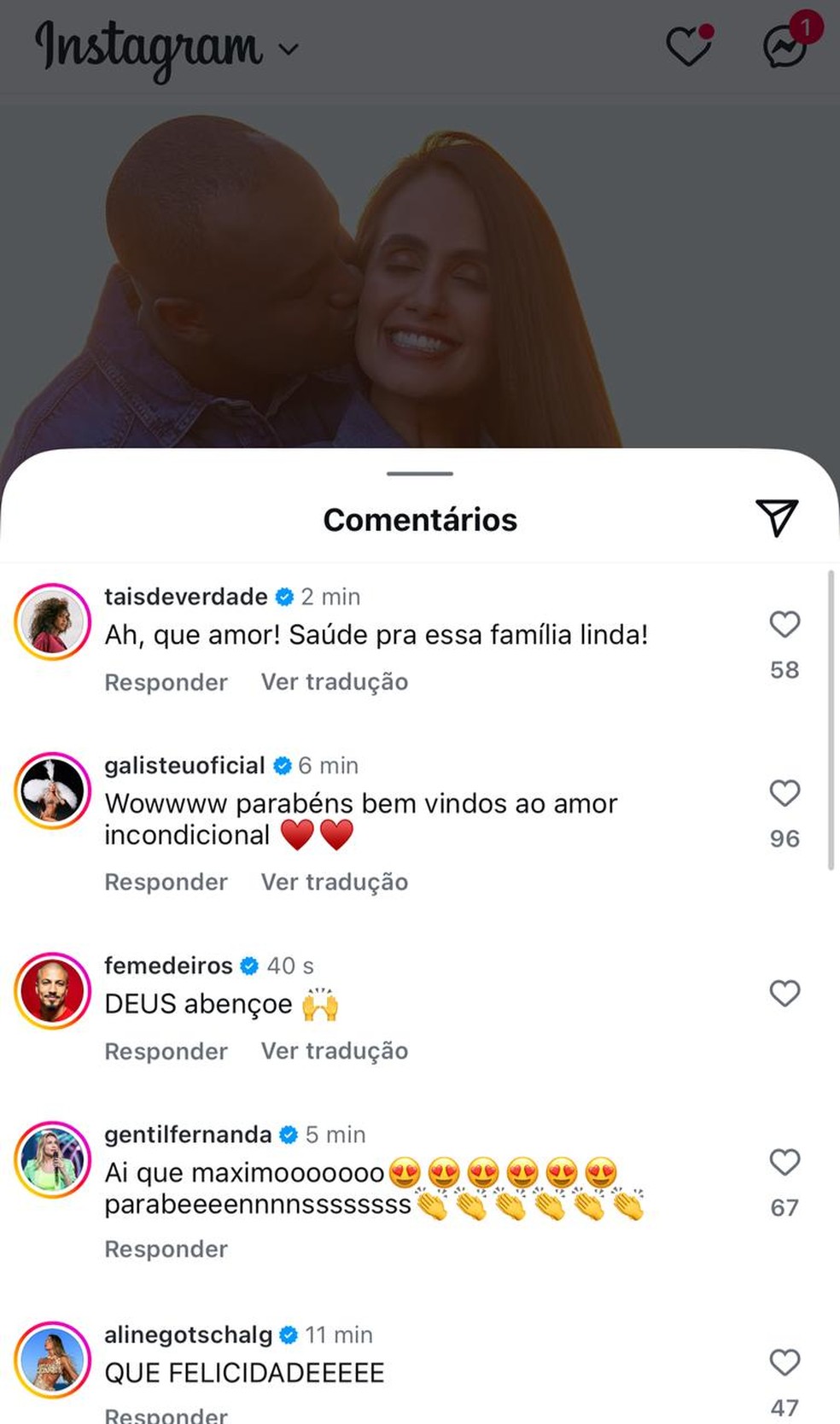View translation of taisdeverdade's comment
The width and height of the screenshot is (840, 1424).
pos(335,682)
